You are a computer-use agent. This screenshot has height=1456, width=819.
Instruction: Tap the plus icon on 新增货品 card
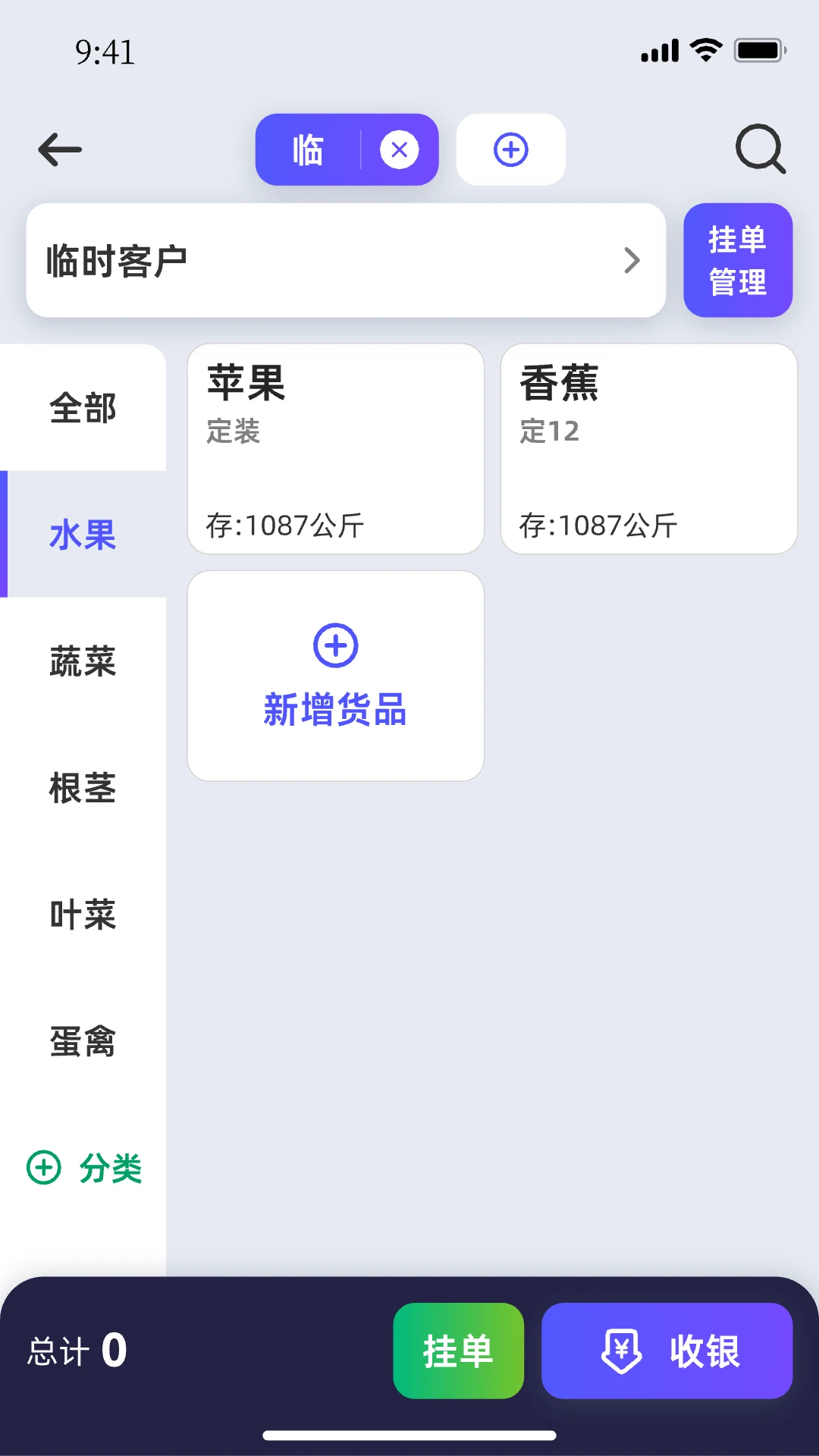click(x=334, y=645)
